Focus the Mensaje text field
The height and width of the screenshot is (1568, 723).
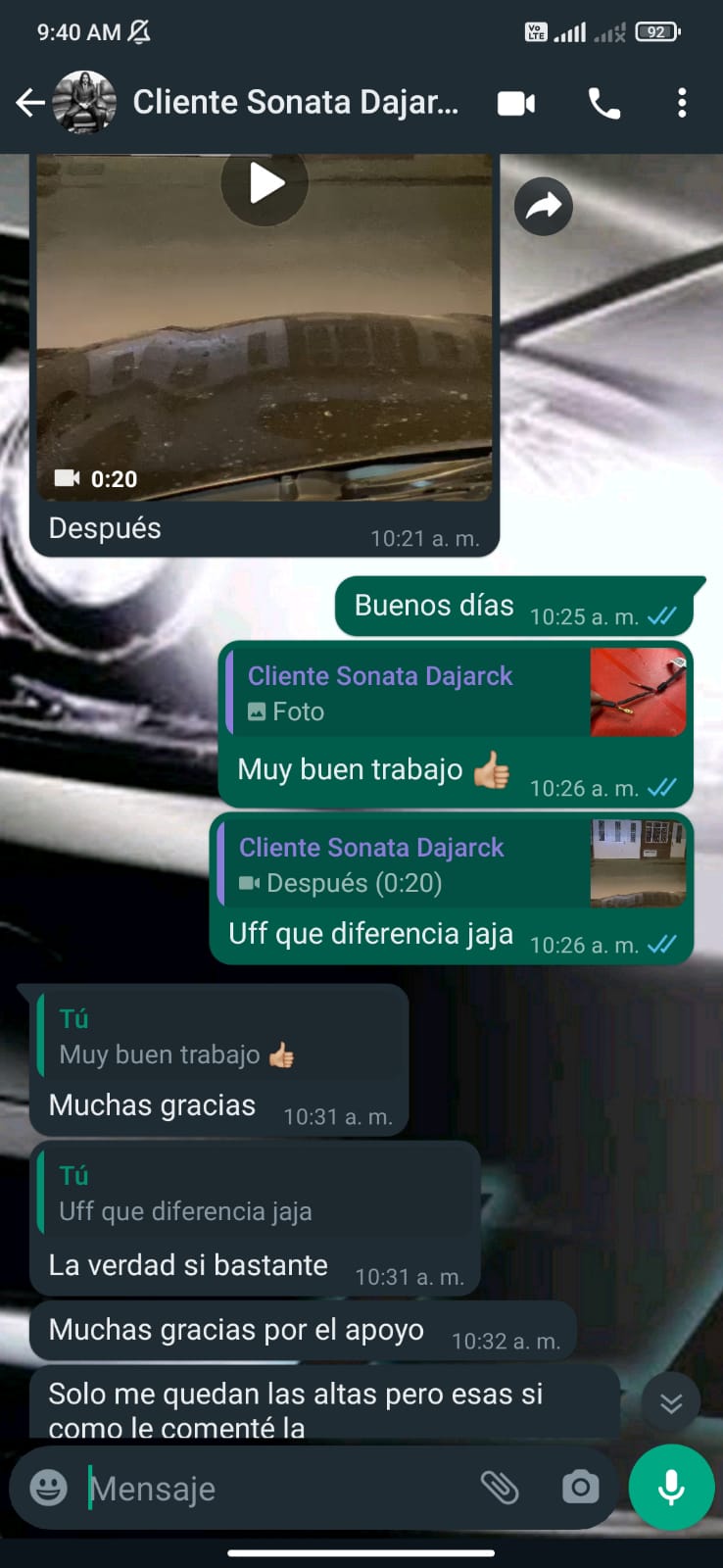click(274, 1489)
